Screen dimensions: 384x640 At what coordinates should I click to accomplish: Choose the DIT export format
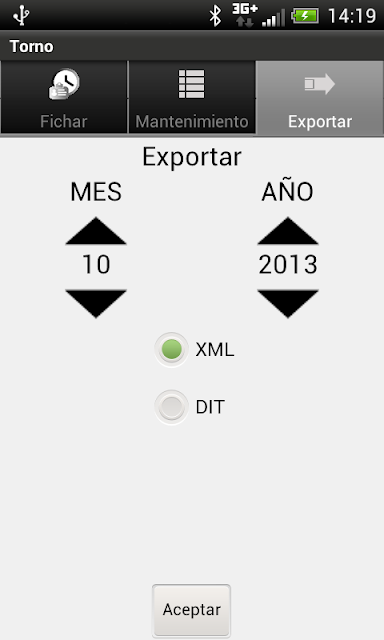click(x=190, y=407)
